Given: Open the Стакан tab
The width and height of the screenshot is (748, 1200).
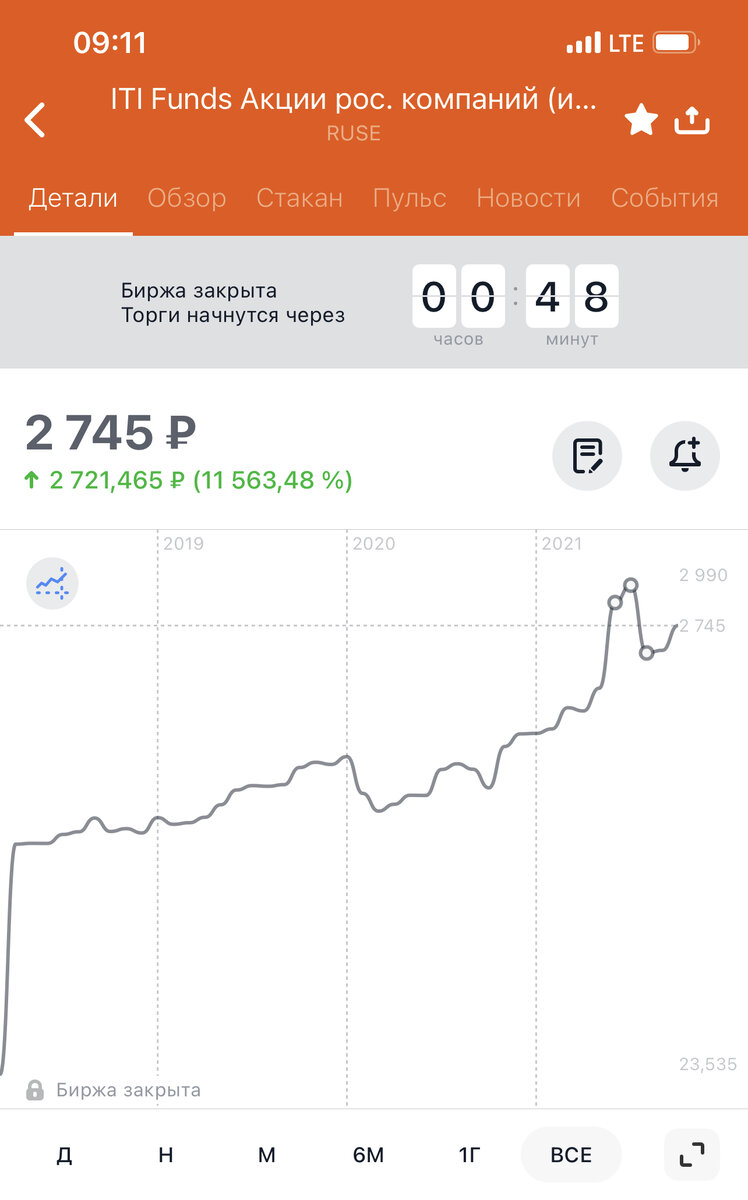Looking at the screenshot, I should click(x=299, y=198).
